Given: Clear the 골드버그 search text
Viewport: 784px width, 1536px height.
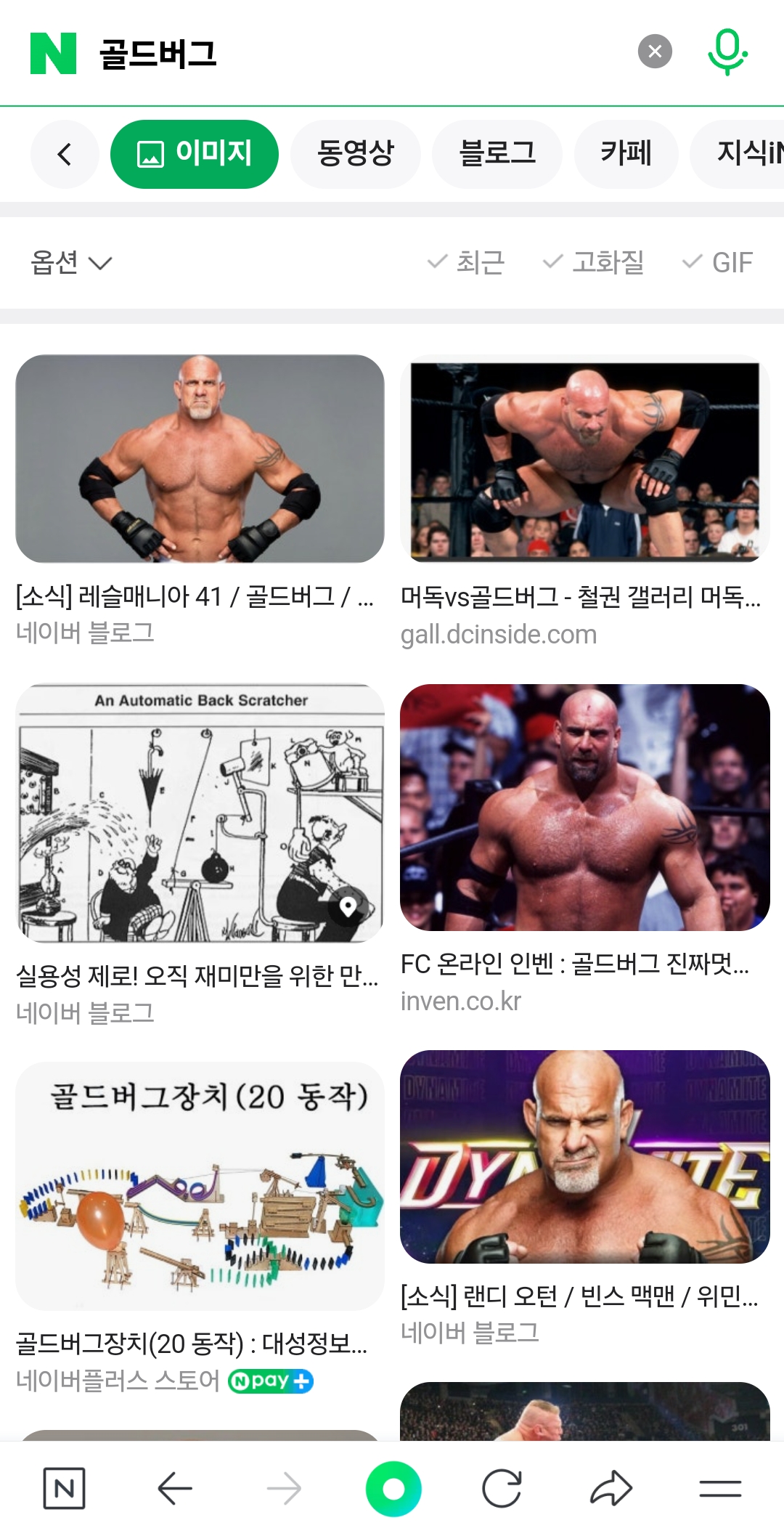Looking at the screenshot, I should 655,52.
